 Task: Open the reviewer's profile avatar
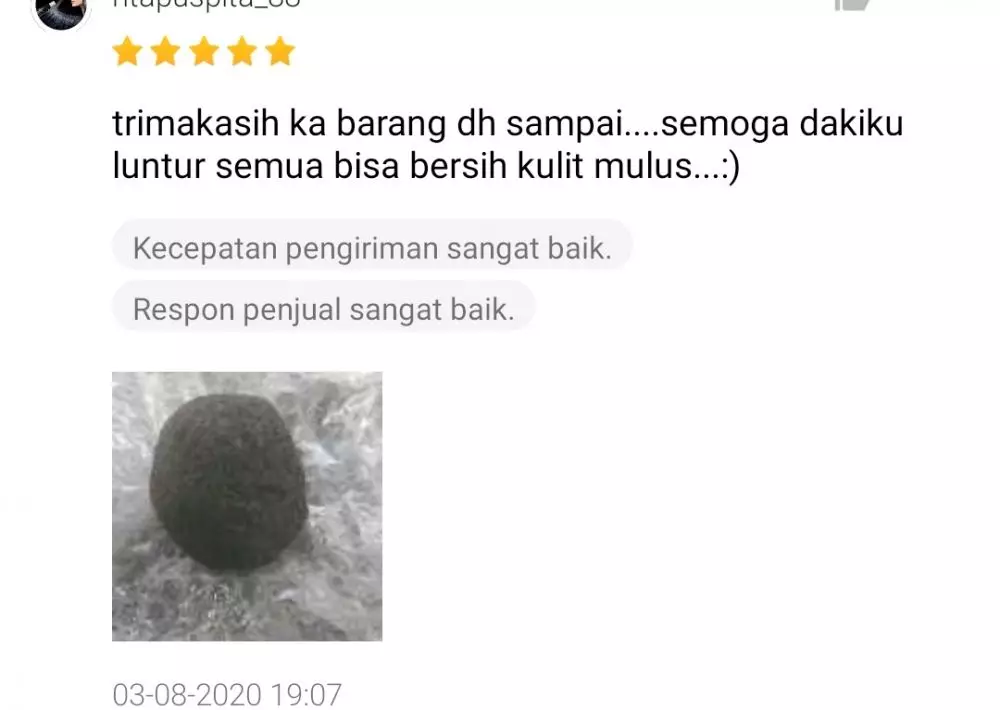coord(61,10)
